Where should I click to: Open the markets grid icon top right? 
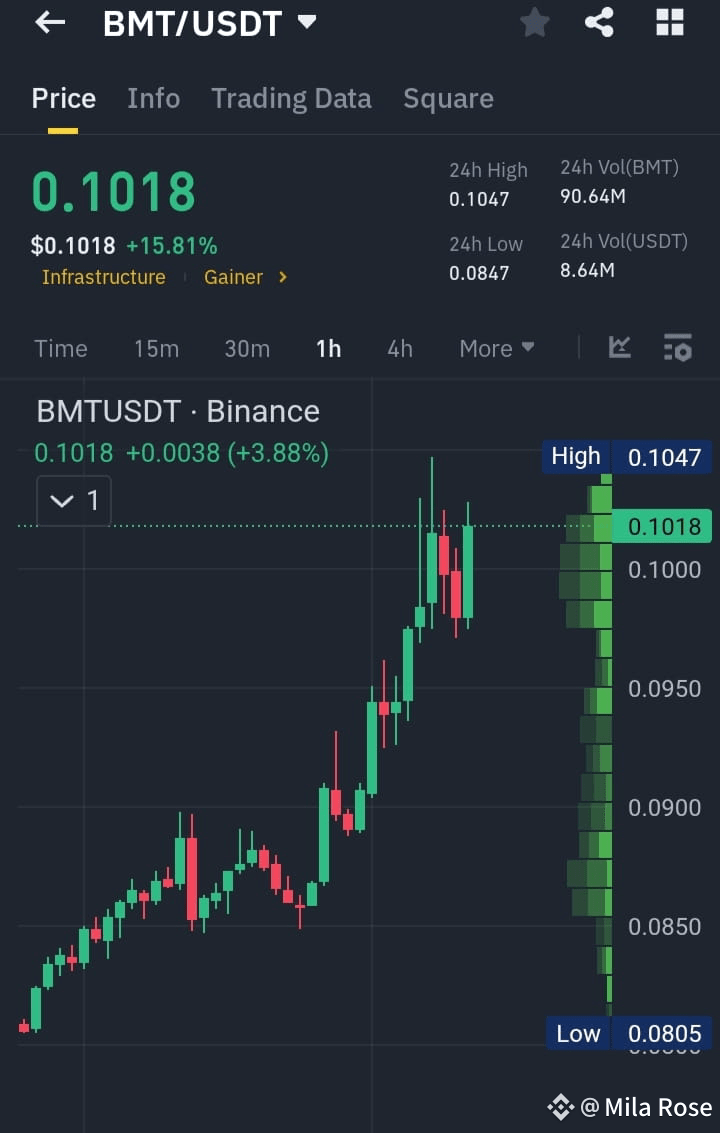[668, 22]
